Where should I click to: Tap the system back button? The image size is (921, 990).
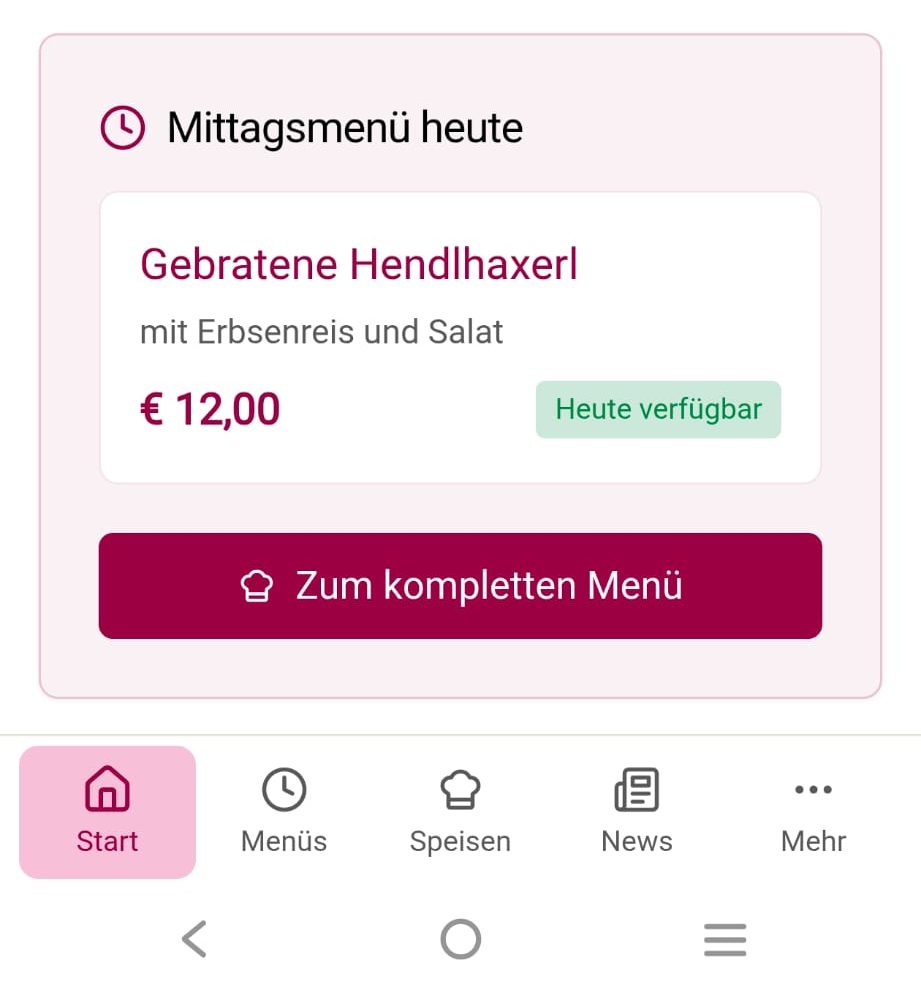pos(195,940)
